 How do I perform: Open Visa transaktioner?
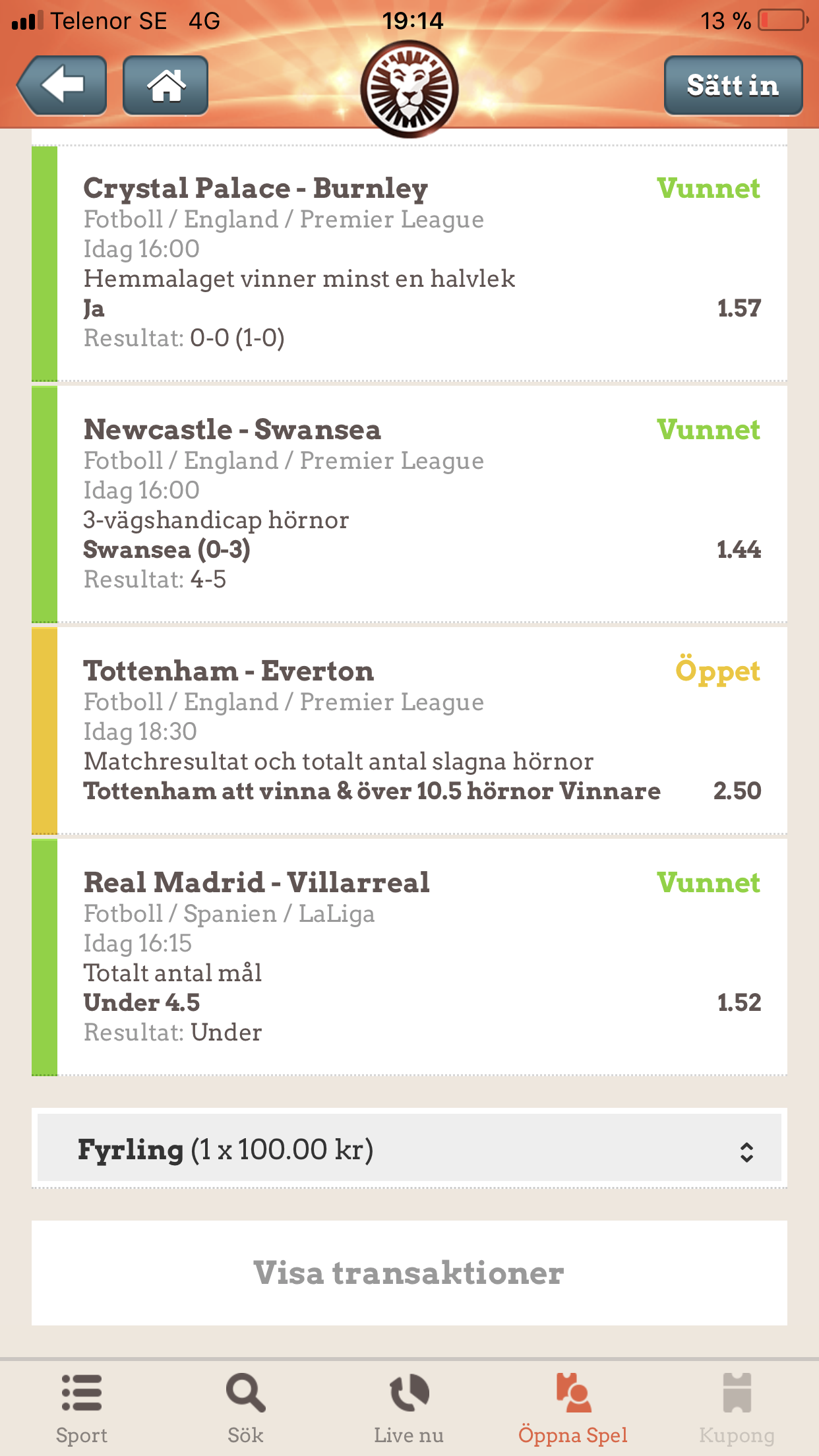tap(409, 1273)
